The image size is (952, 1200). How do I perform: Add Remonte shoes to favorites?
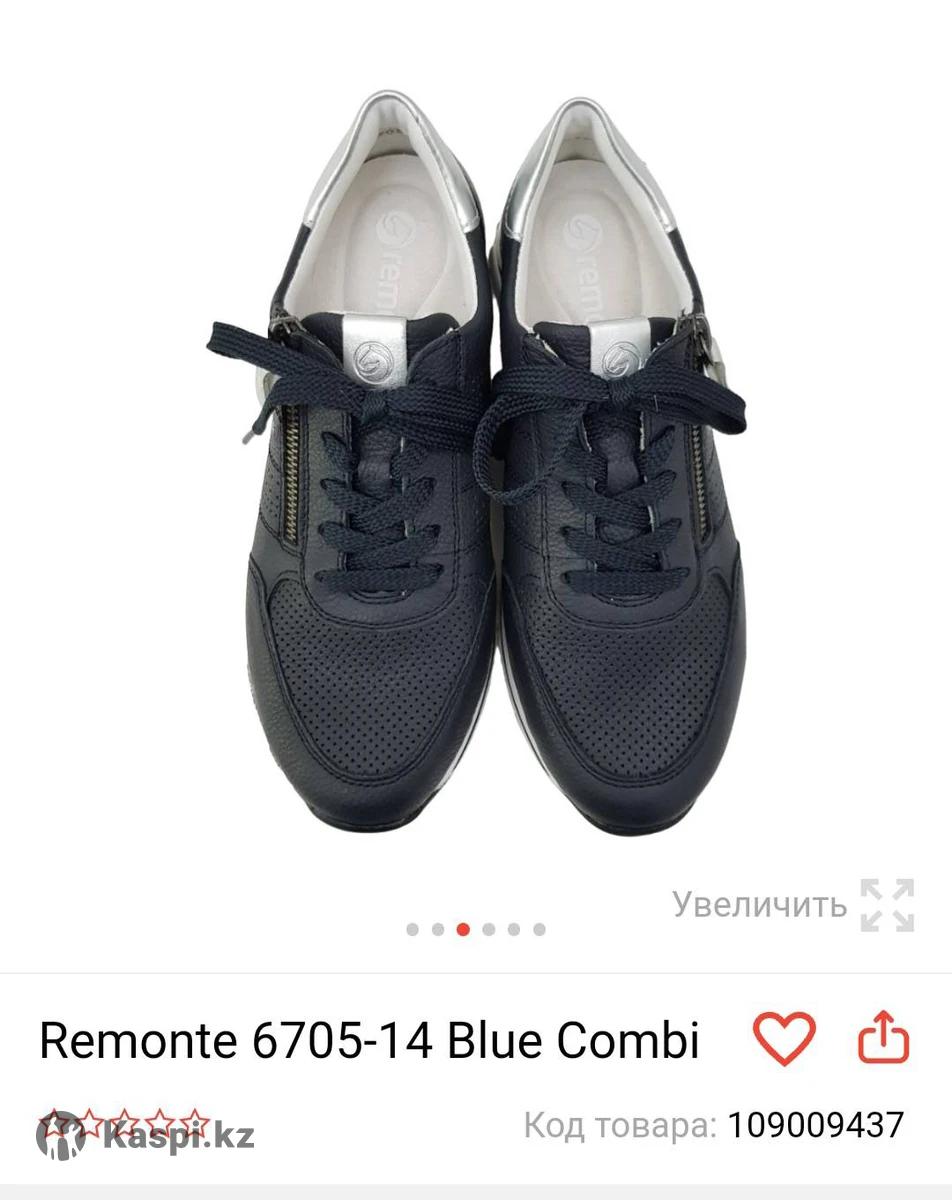[x=783, y=1039]
